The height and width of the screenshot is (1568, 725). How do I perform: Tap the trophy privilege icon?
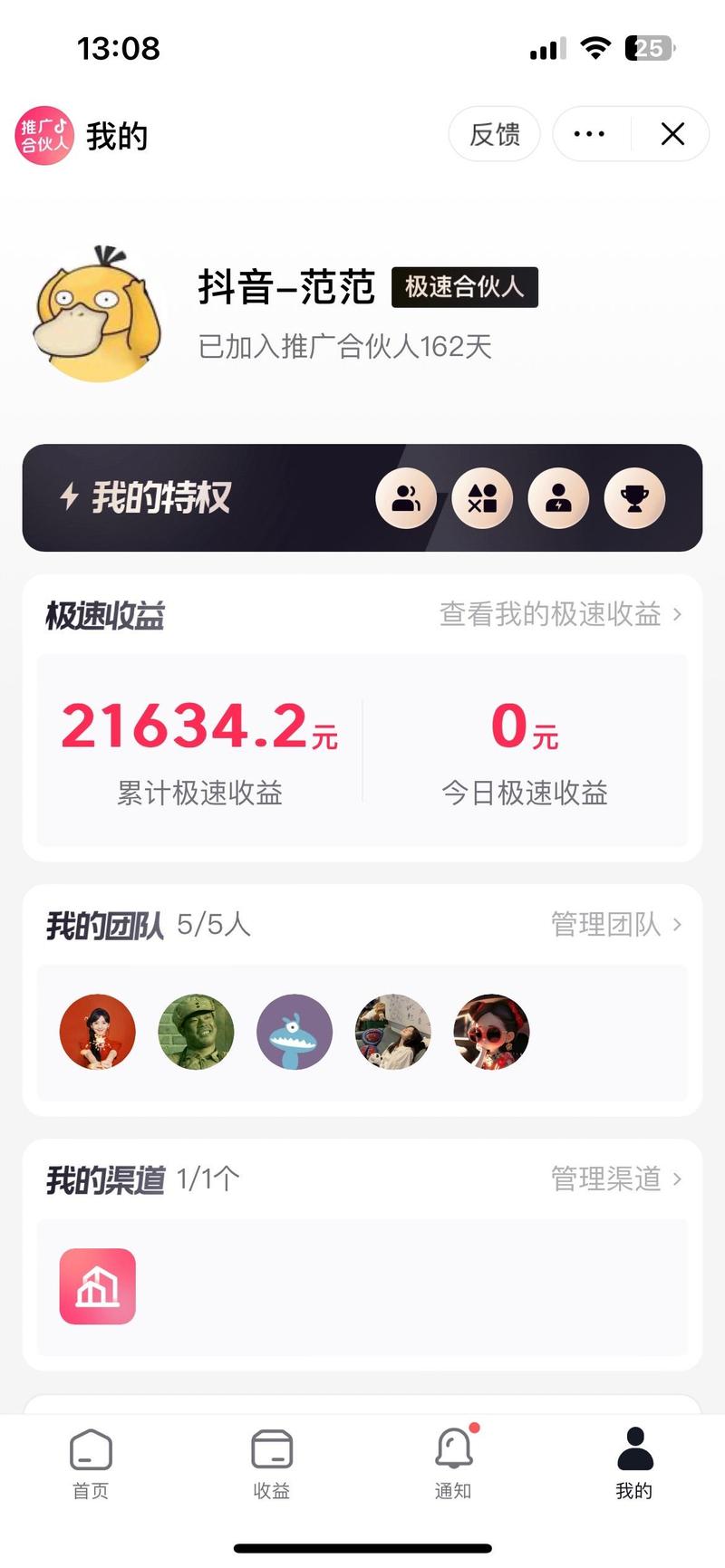click(634, 498)
